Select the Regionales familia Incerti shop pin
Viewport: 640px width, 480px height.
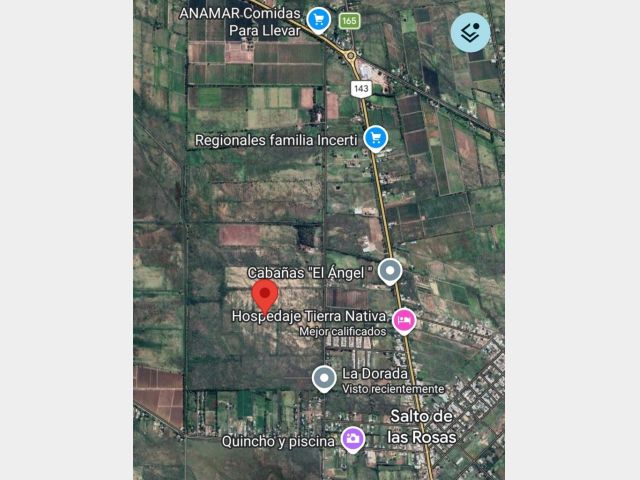point(376,138)
